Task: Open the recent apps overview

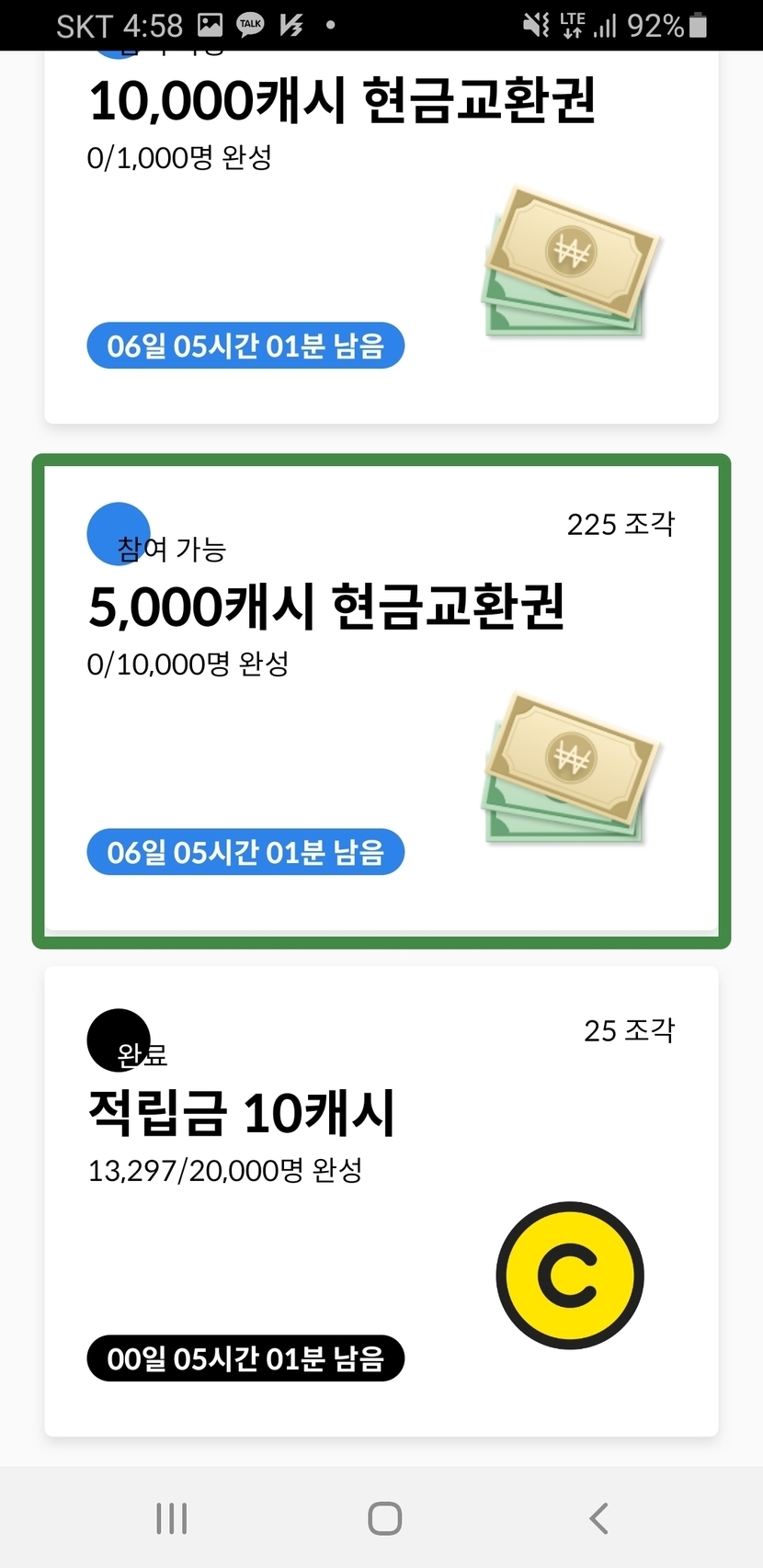Action: (x=172, y=1518)
